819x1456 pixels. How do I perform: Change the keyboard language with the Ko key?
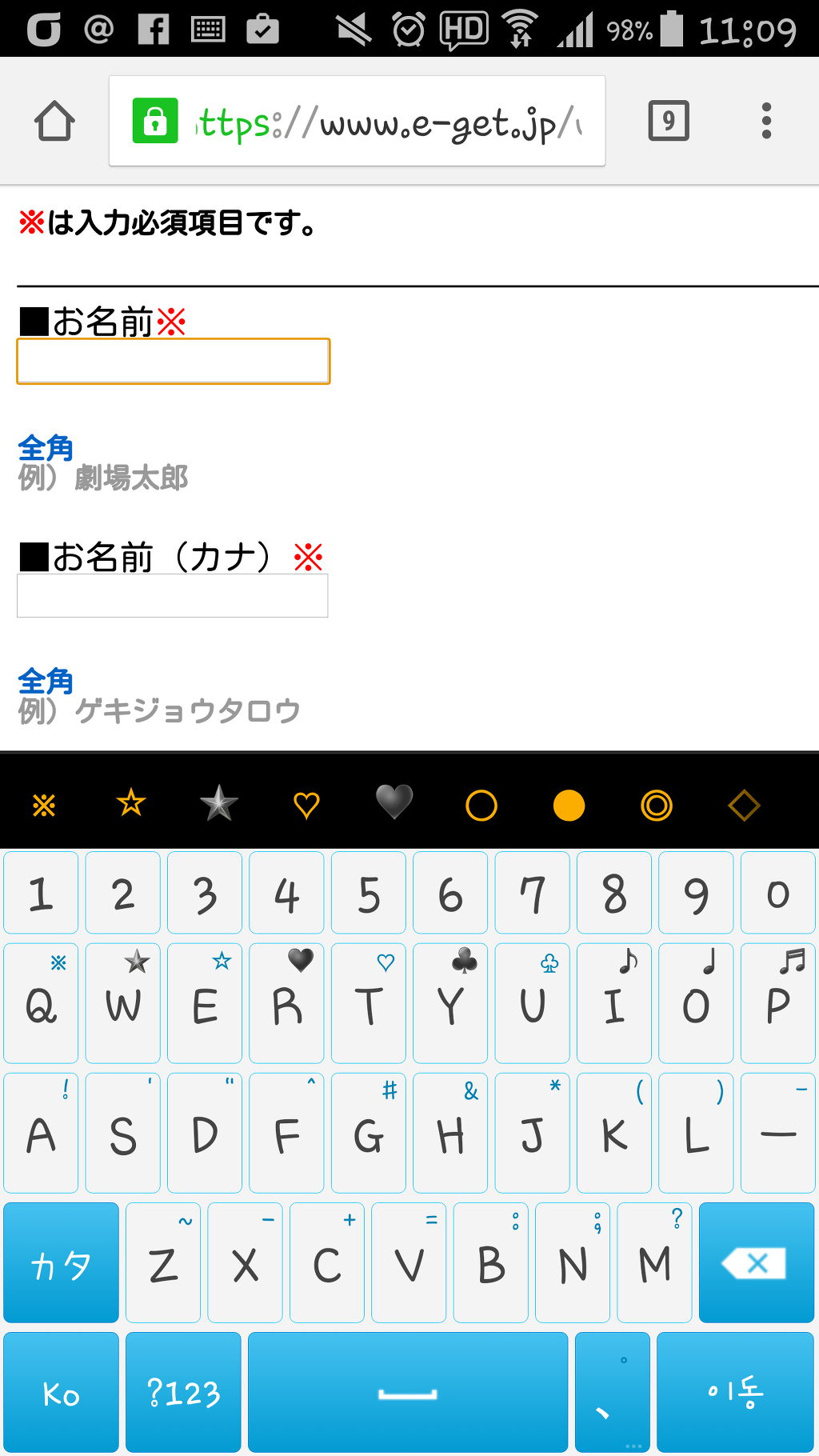click(61, 1393)
